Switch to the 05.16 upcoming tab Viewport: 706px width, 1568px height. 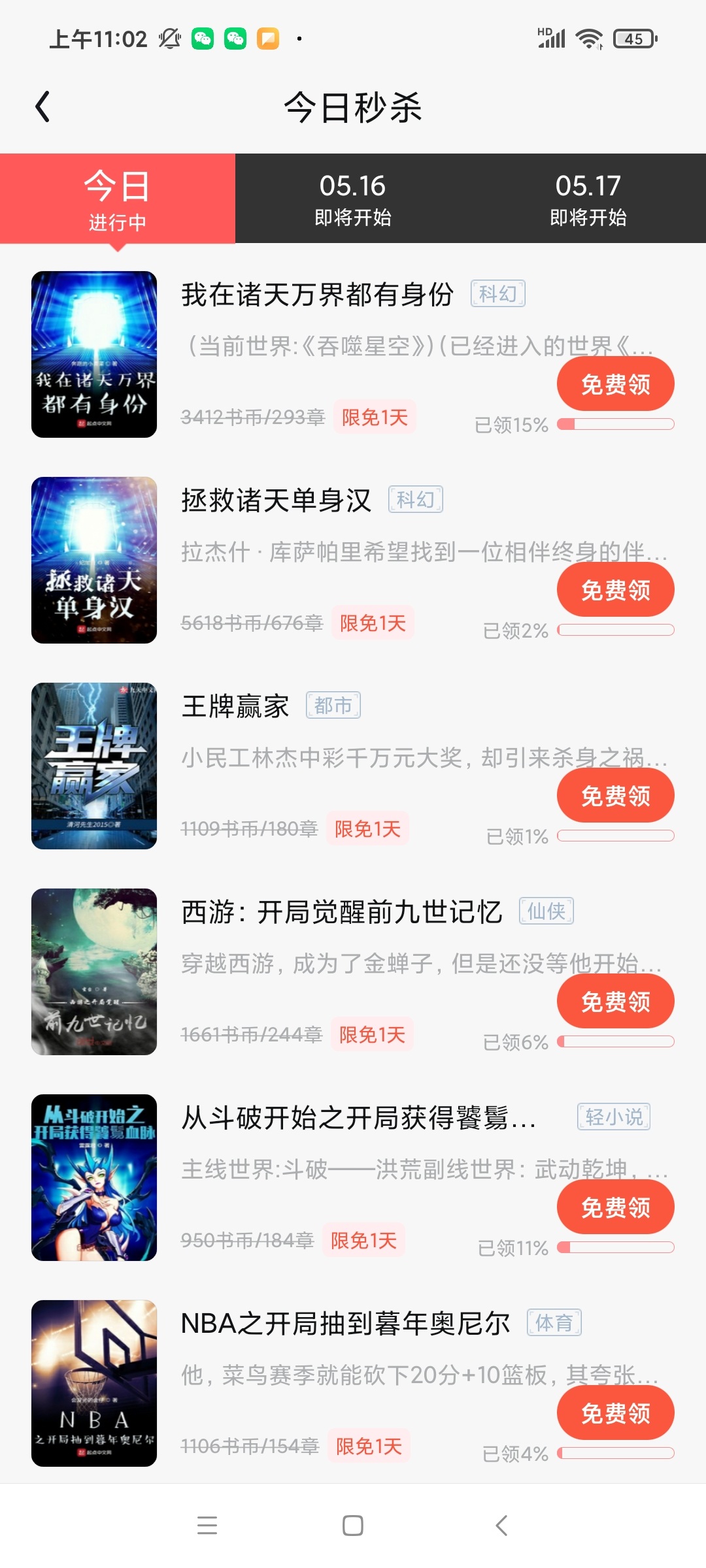point(352,199)
